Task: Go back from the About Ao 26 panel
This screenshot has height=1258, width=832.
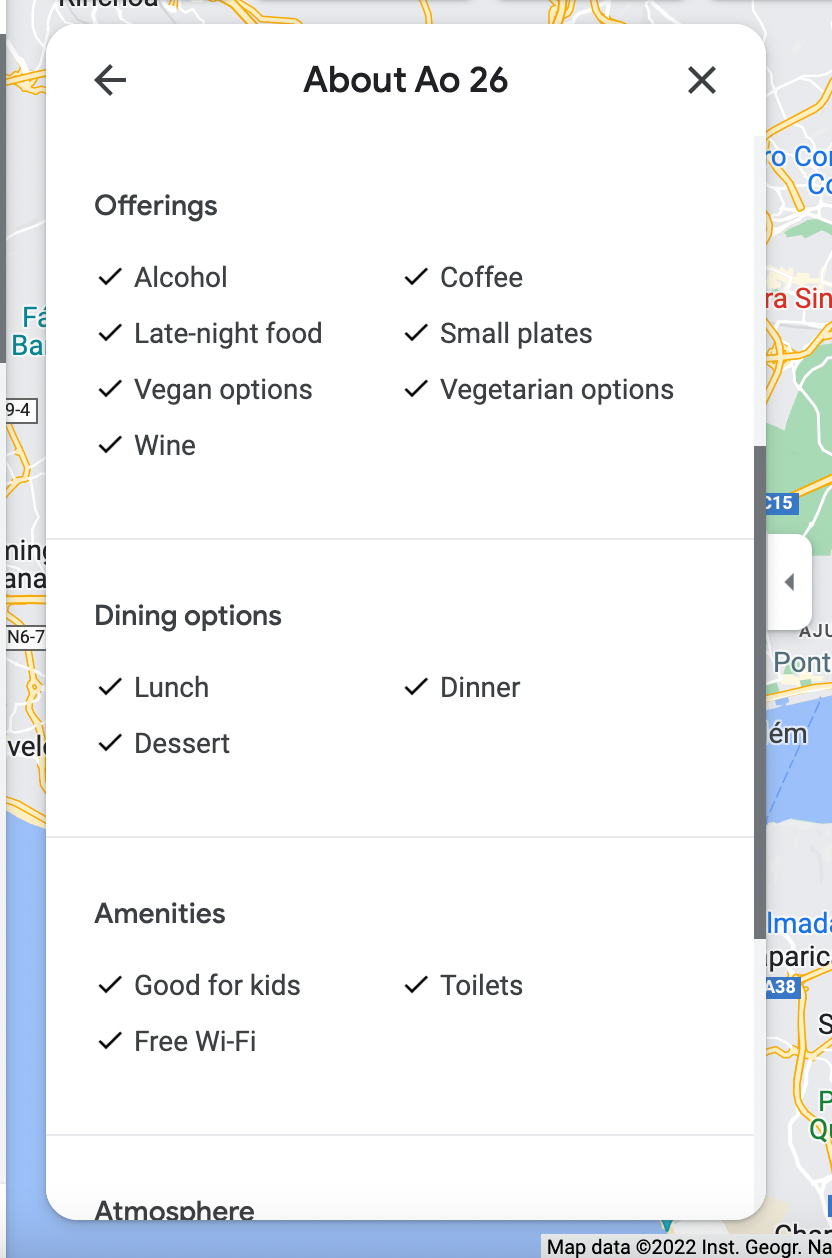Action: click(x=110, y=80)
